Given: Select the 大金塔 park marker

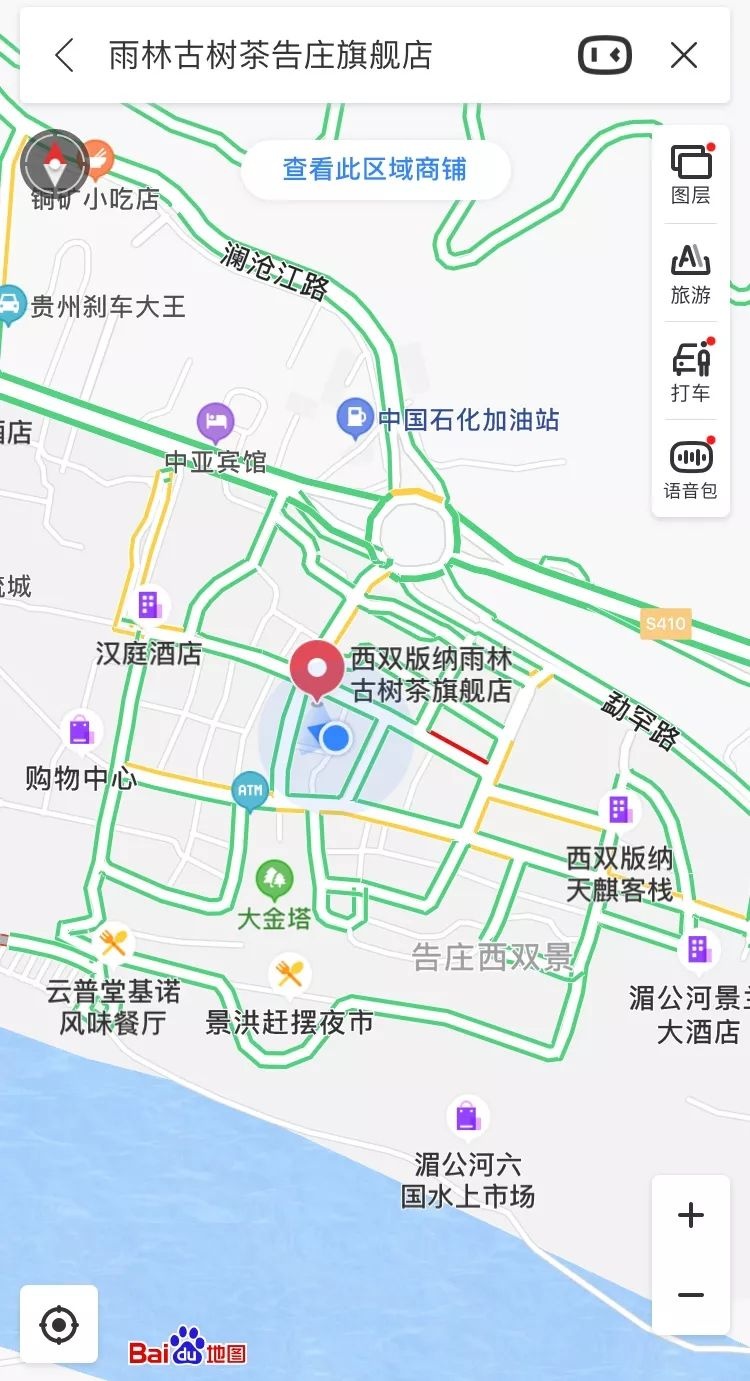Looking at the screenshot, I should tap(274, 880).
